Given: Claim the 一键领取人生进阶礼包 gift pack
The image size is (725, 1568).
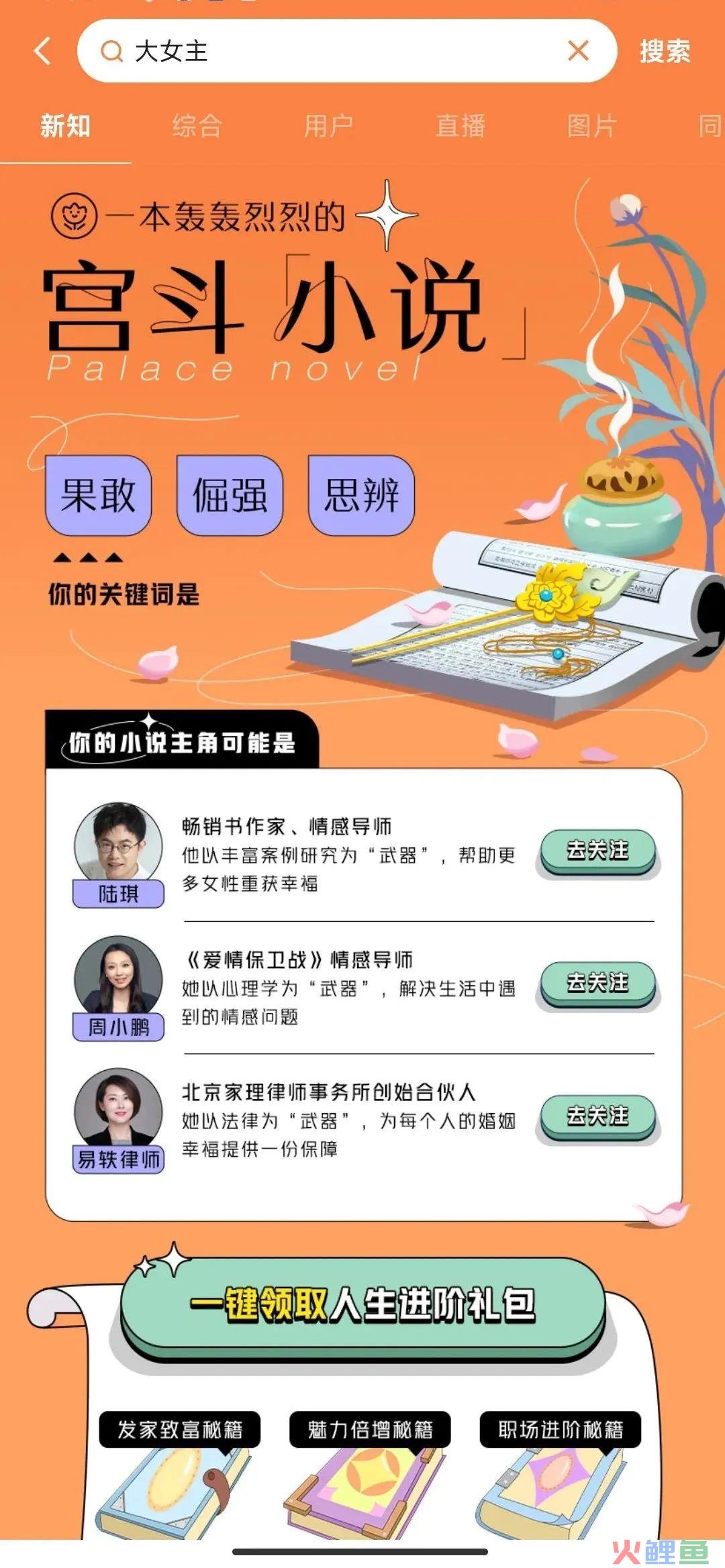Looking at the screenshot, I should coord(362,1305).
